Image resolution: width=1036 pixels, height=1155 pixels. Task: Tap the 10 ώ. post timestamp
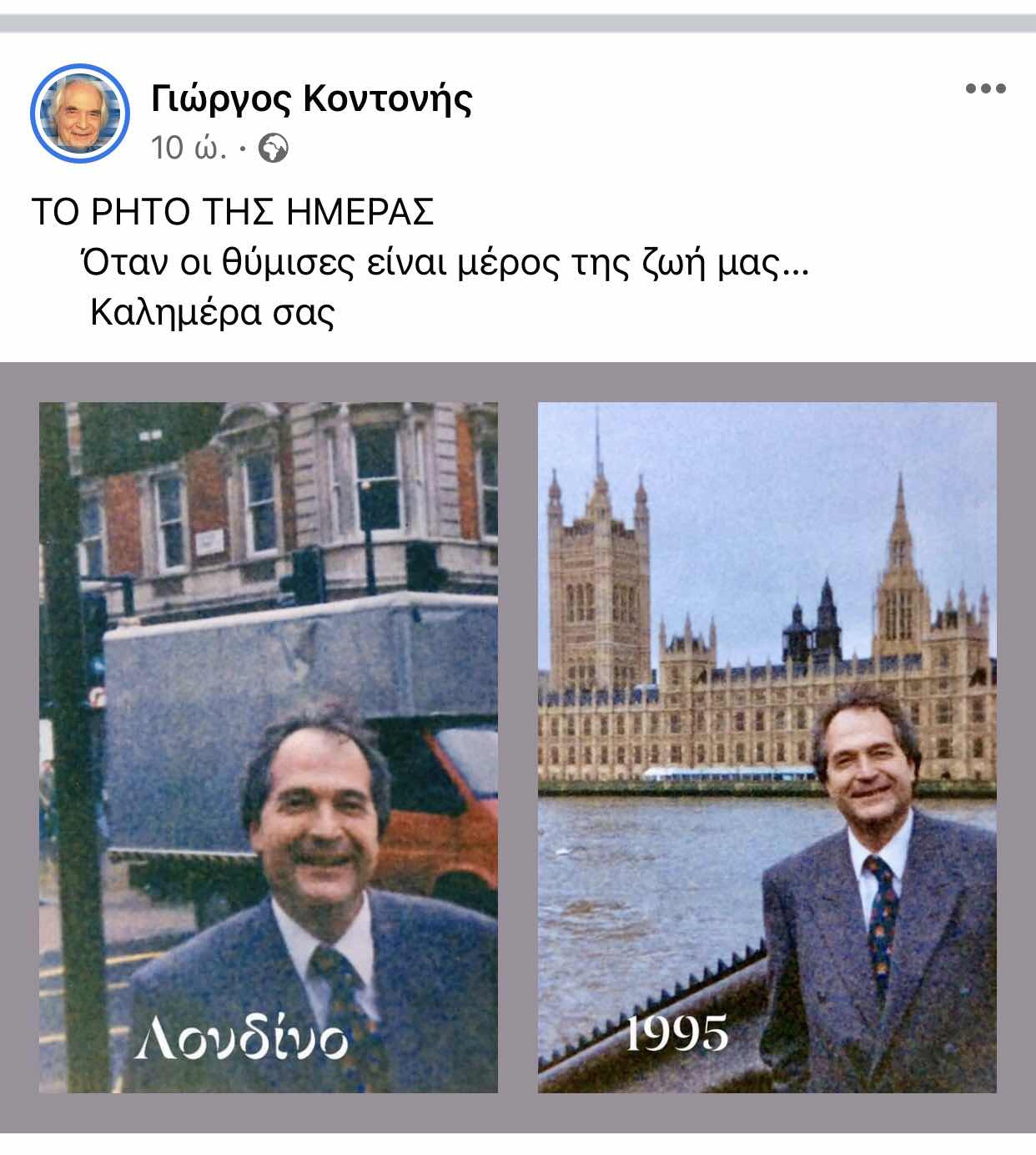(188, 149)
